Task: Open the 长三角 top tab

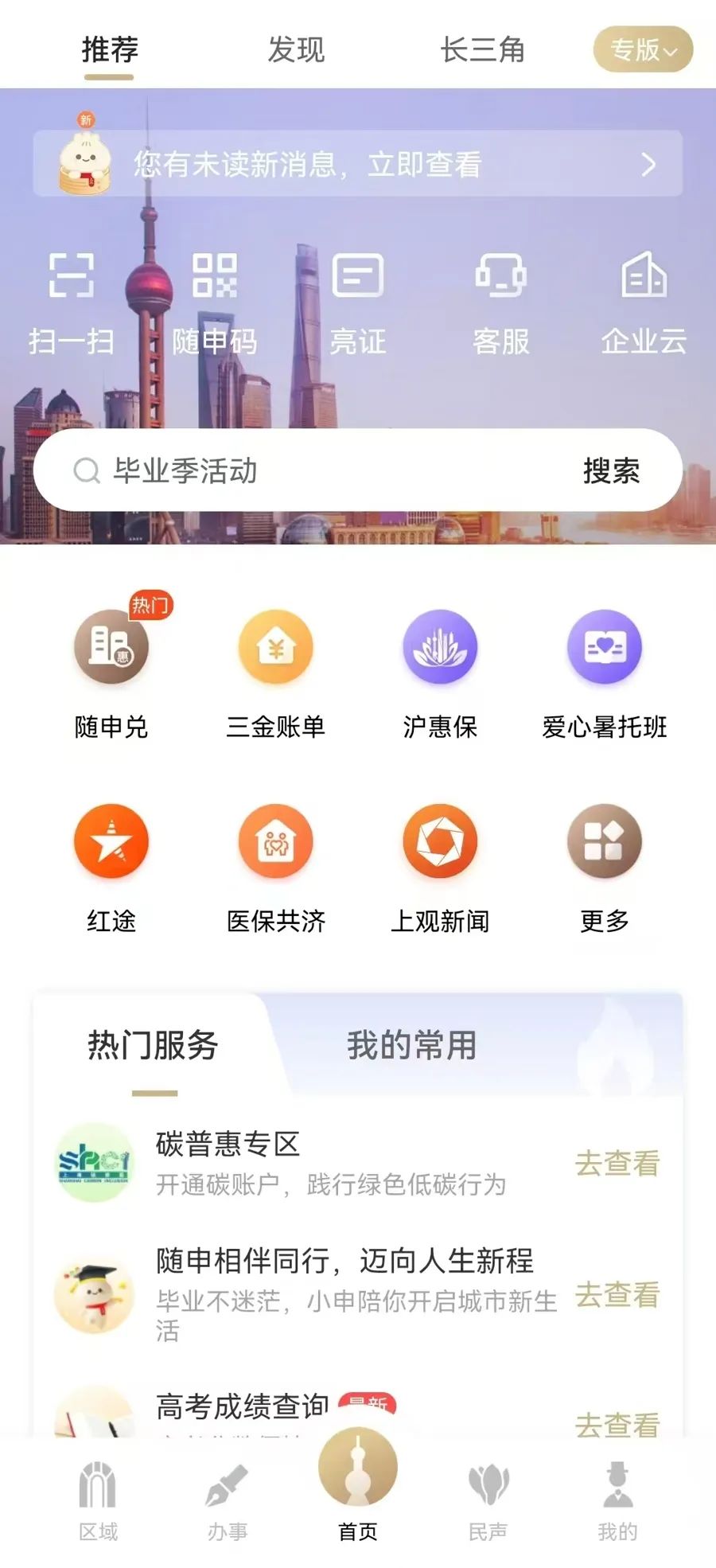Action: click(482, 50)
